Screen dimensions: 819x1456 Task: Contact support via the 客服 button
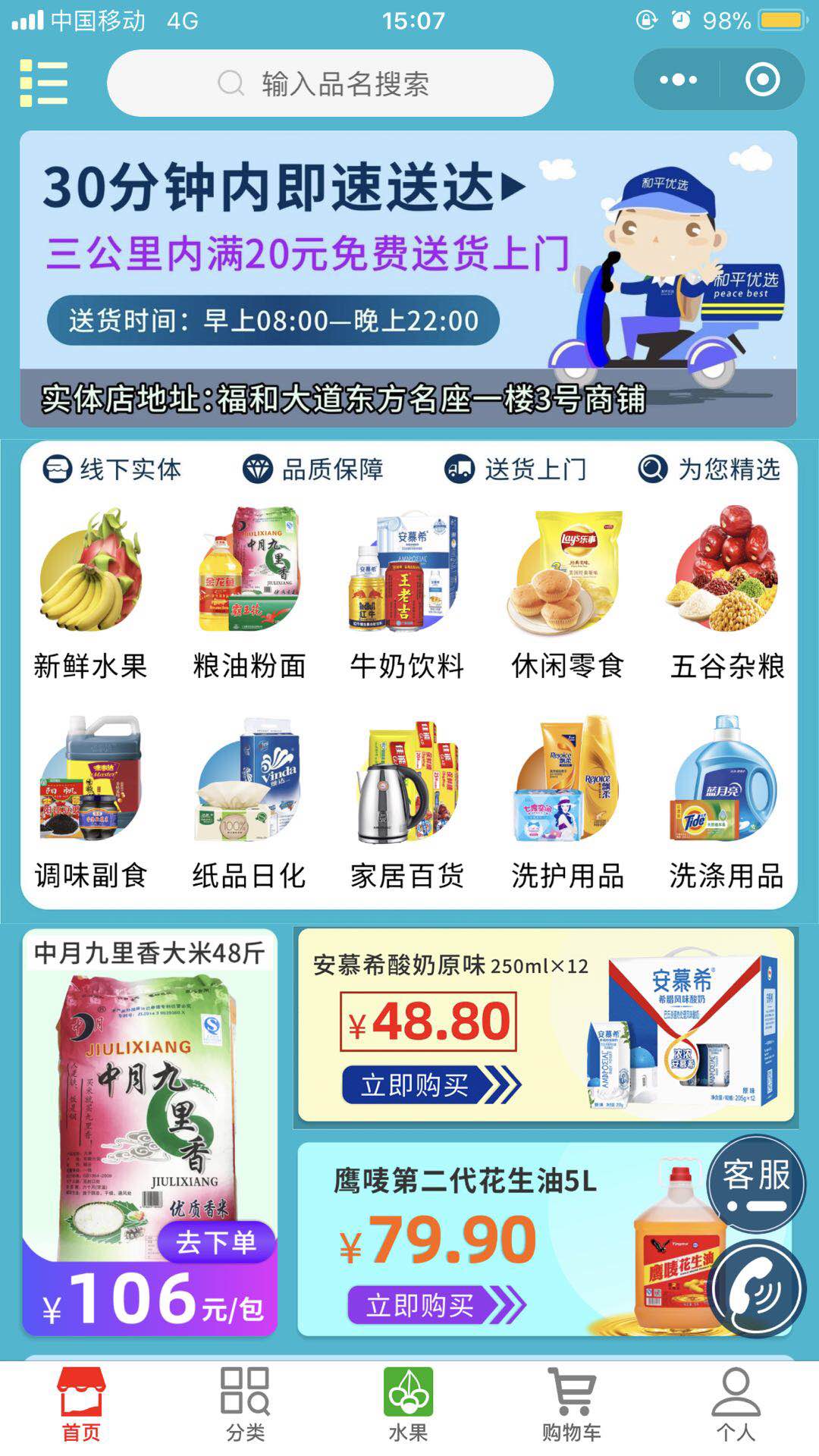(x=755, y=1183)
